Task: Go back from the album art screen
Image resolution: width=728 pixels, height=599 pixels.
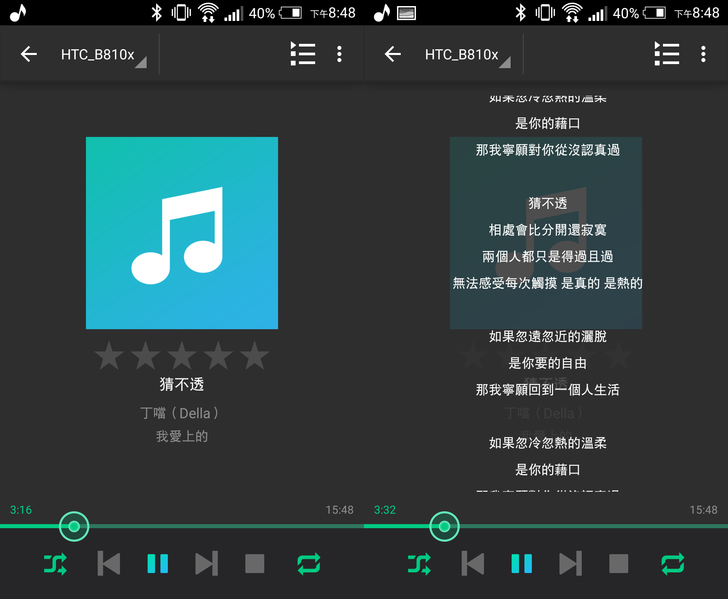Action: 29,54
